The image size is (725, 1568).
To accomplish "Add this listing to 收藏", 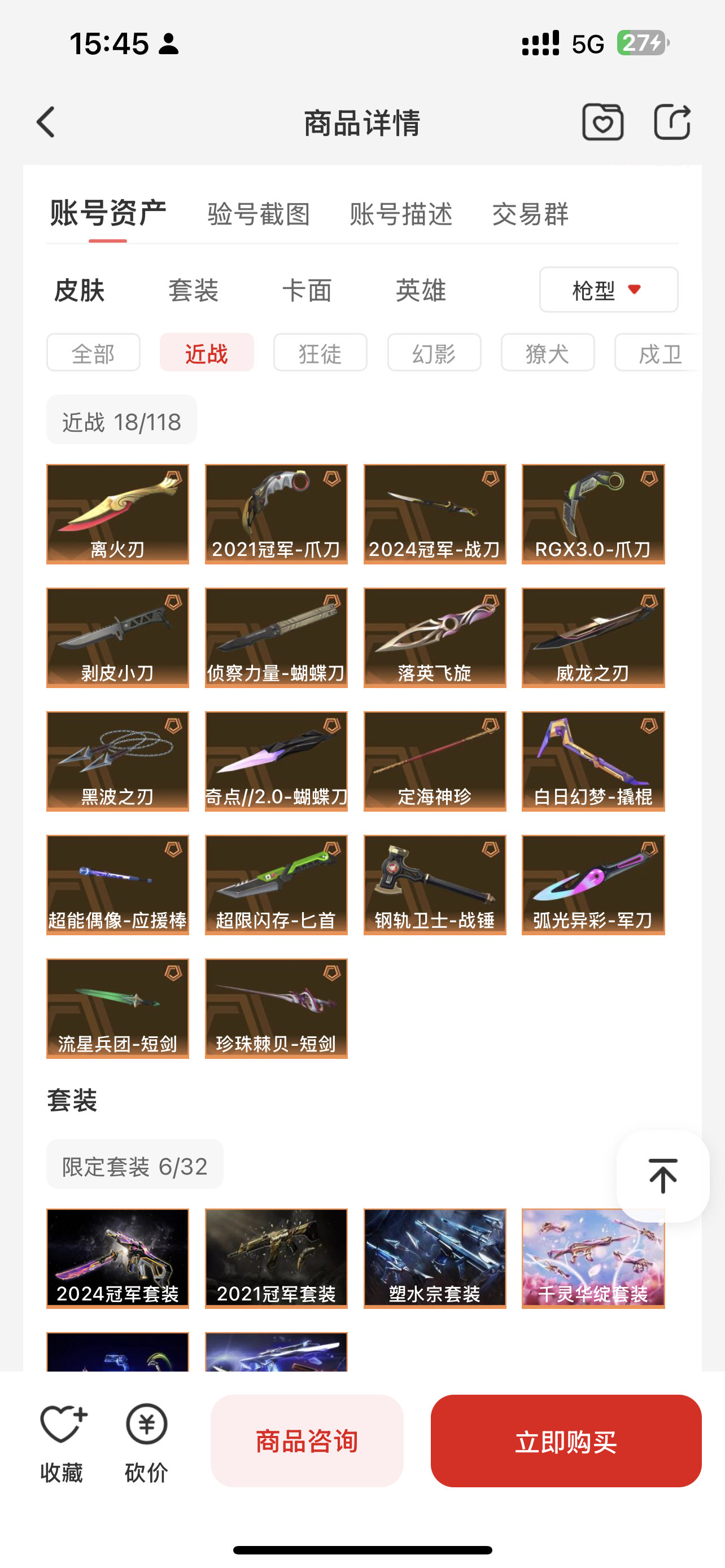I will click(62, 1442).
